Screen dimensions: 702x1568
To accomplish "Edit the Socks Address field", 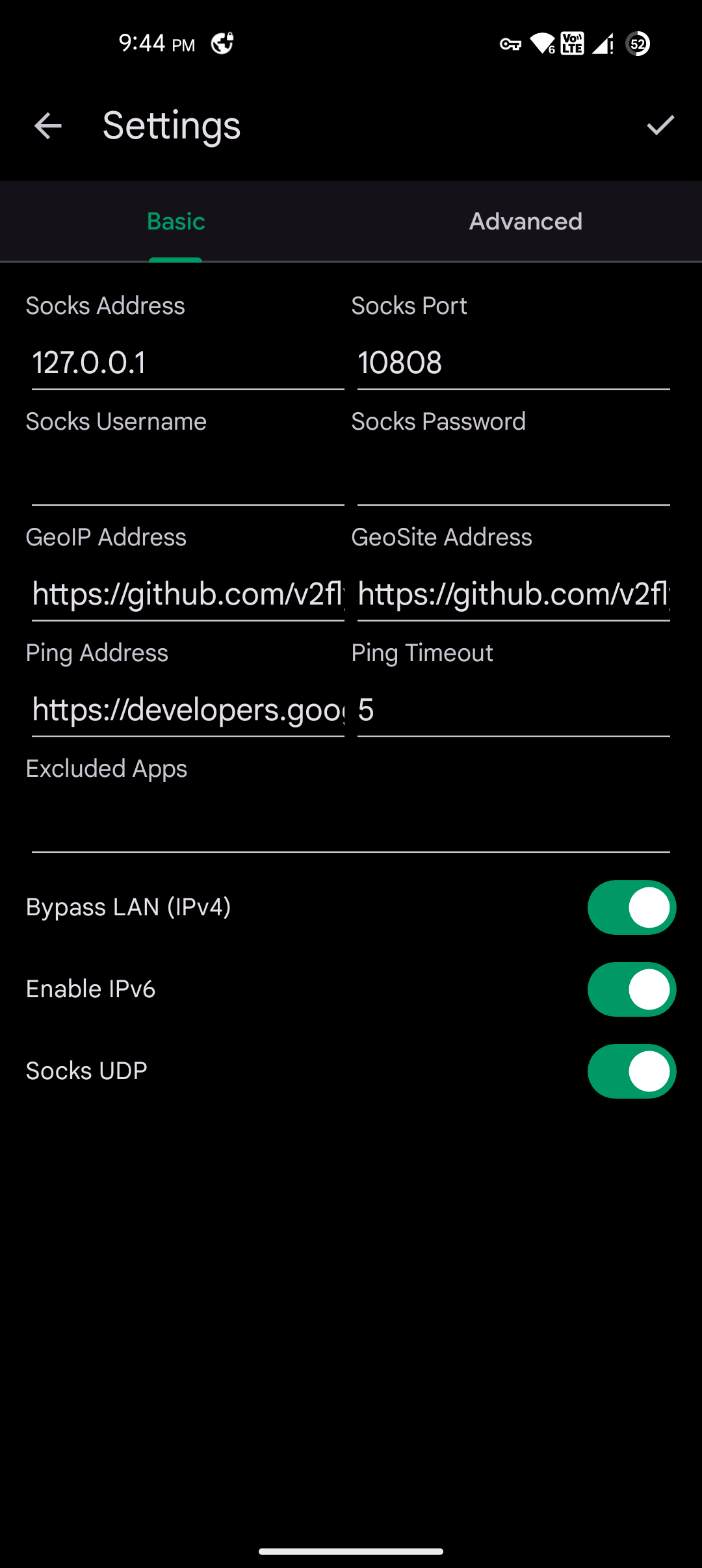I will (x=187, y=363).
